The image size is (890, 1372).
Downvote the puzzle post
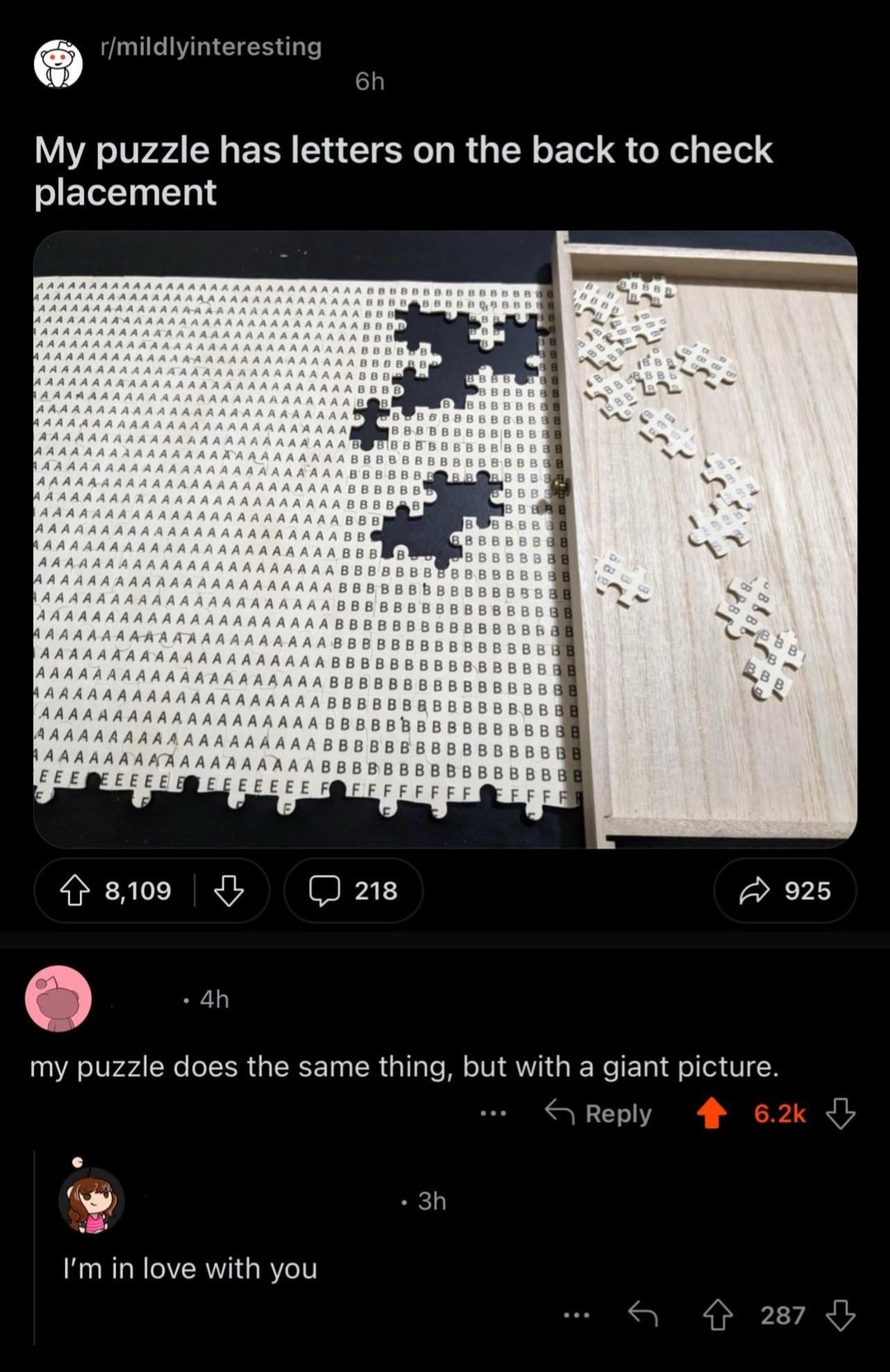pos(228,891)
